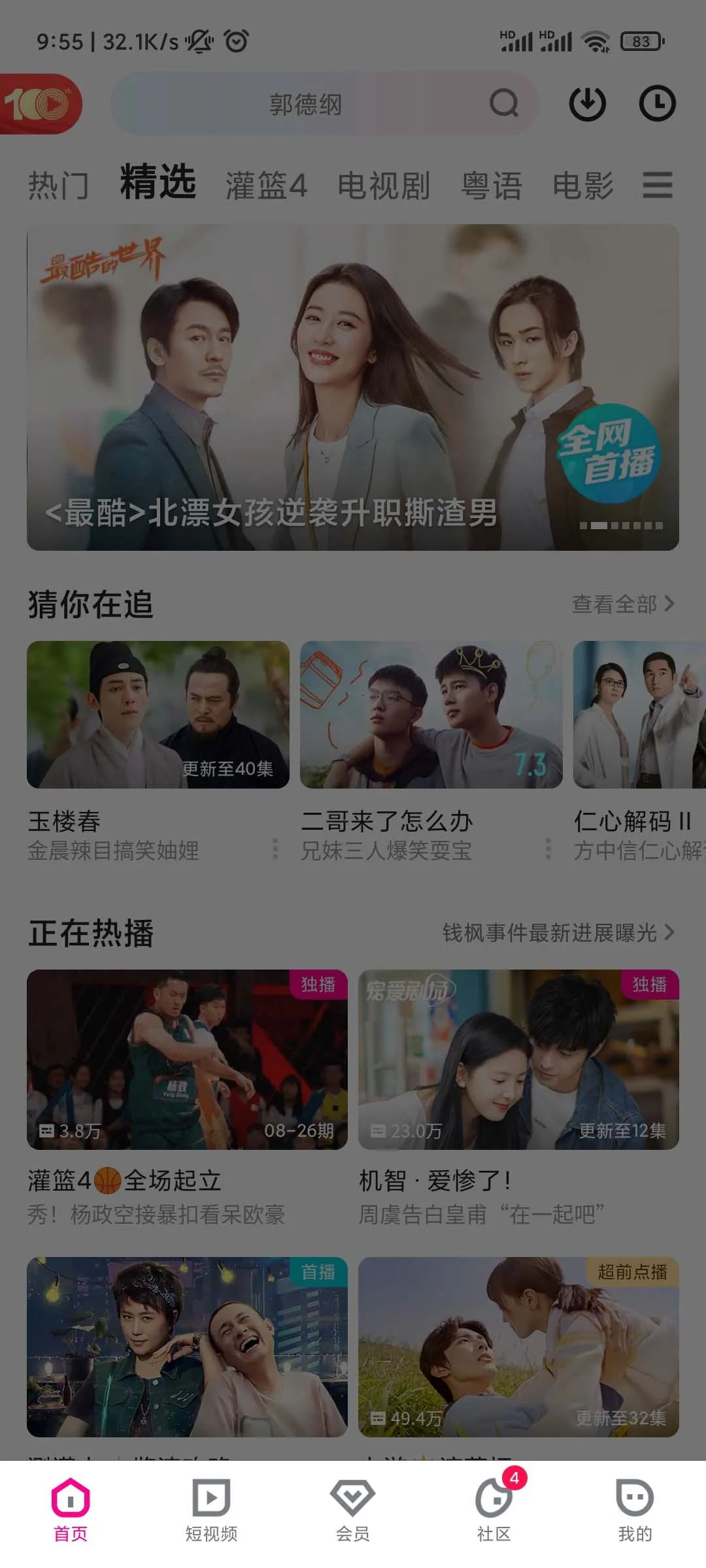Image resolution: width=706 pixels, height=1568 pixels.
Task: Open the channel list menu icon
Action: tap(657, 185)
